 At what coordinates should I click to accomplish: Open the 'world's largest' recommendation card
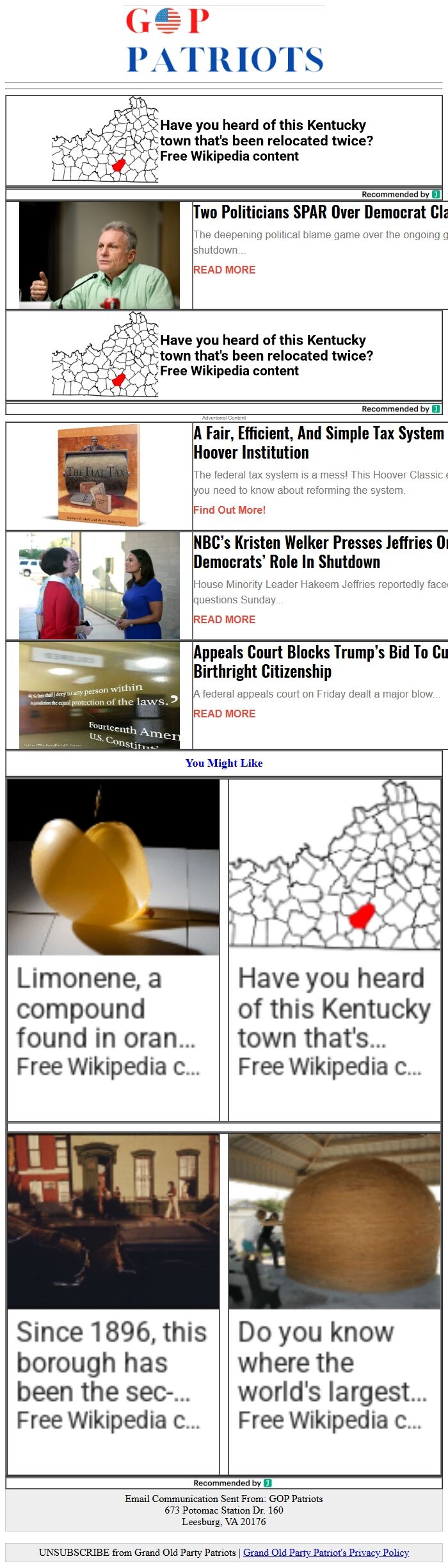tap(335, 1303)
